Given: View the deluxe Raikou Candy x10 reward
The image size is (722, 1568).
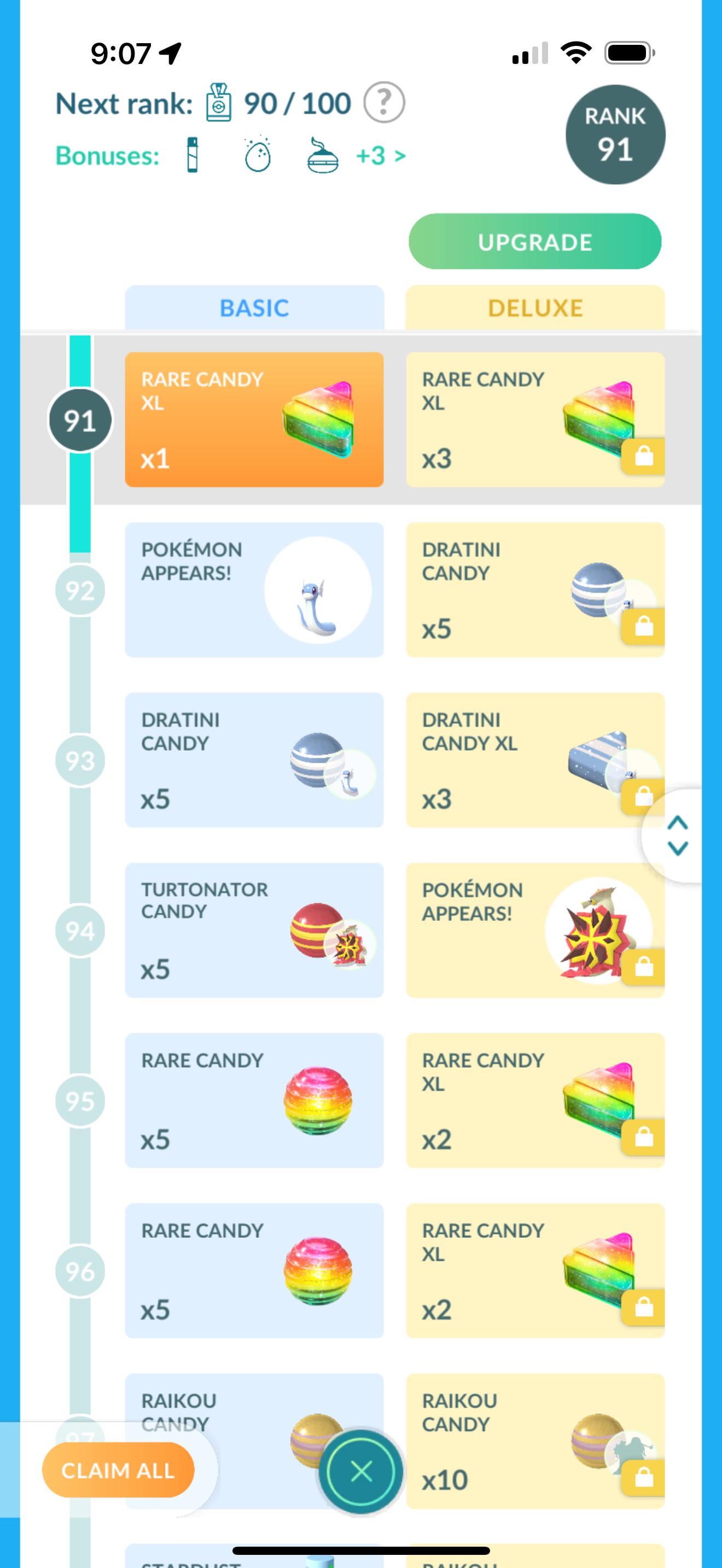Looking at the screenshot, I should point(534,1440).
